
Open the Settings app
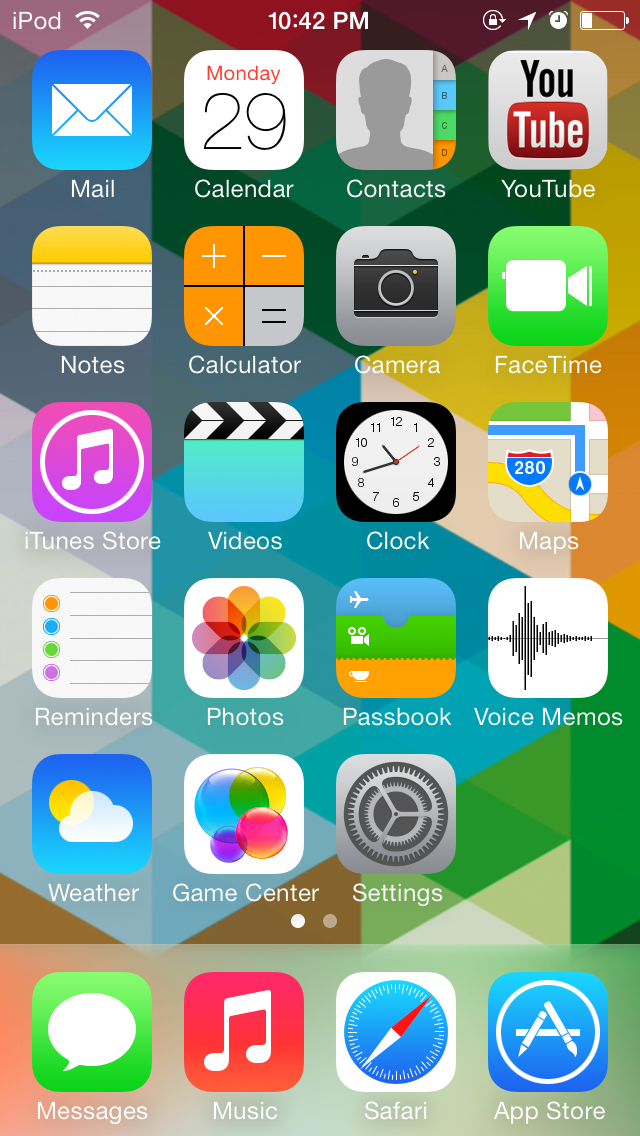pyautogui.click(x=396, y=814)
